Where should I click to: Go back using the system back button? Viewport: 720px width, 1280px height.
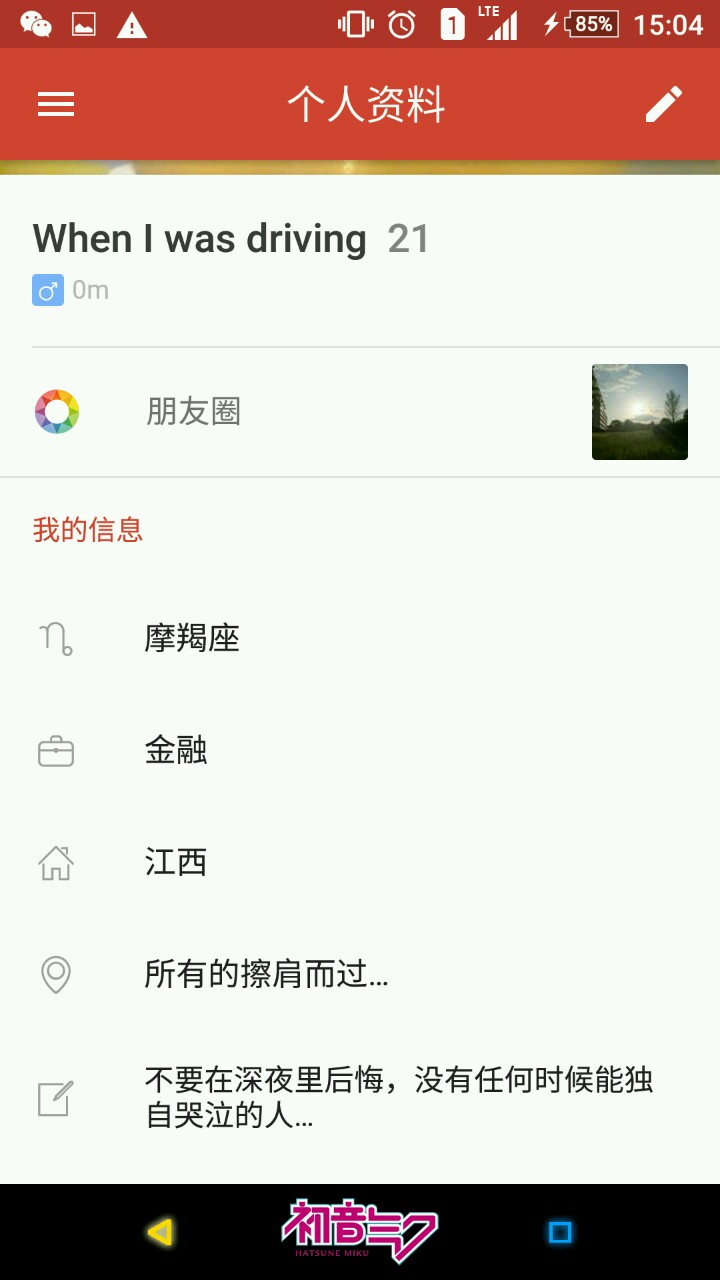160,1232
